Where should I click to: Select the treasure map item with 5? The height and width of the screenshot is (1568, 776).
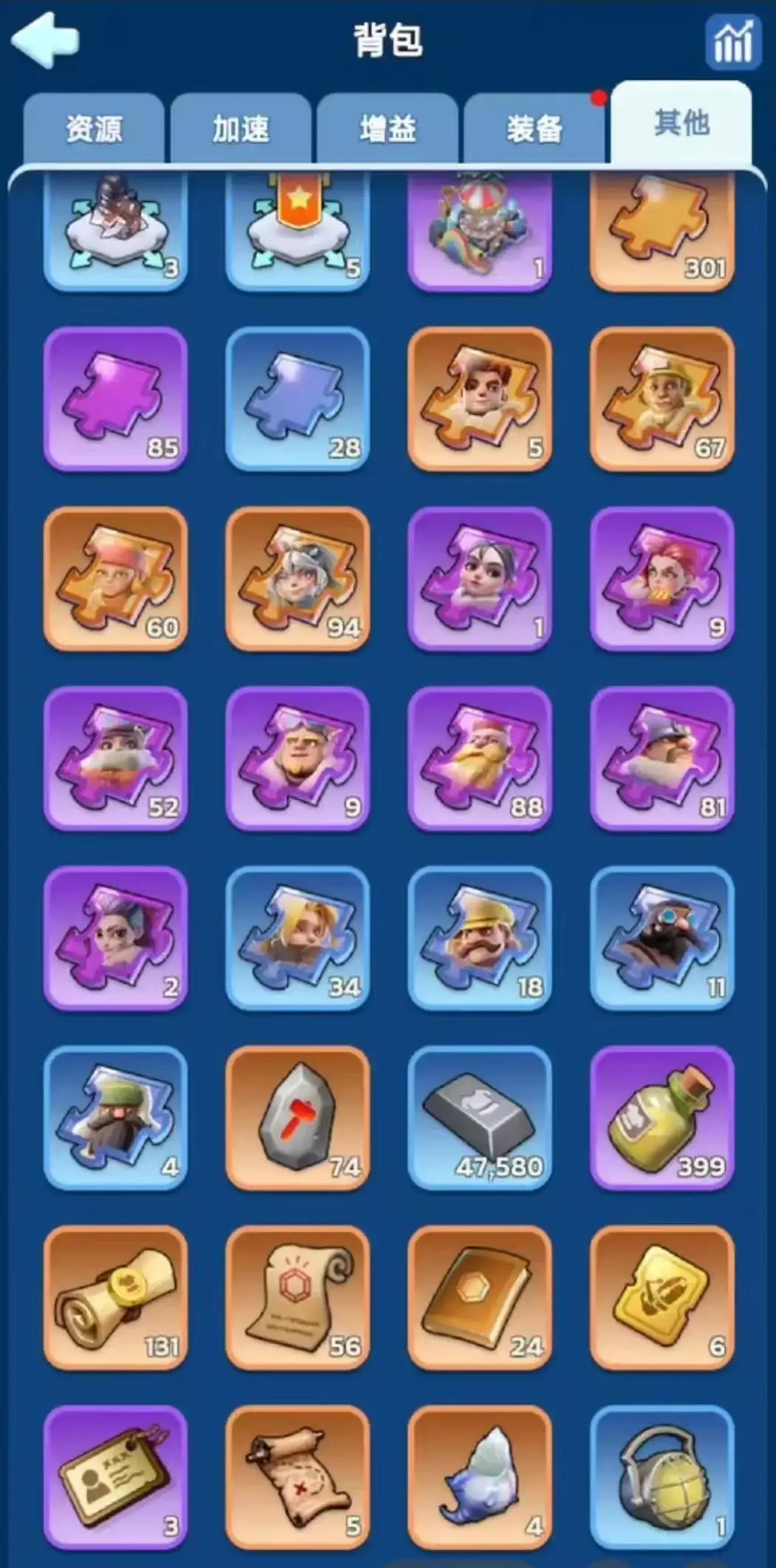(298, 1476)
